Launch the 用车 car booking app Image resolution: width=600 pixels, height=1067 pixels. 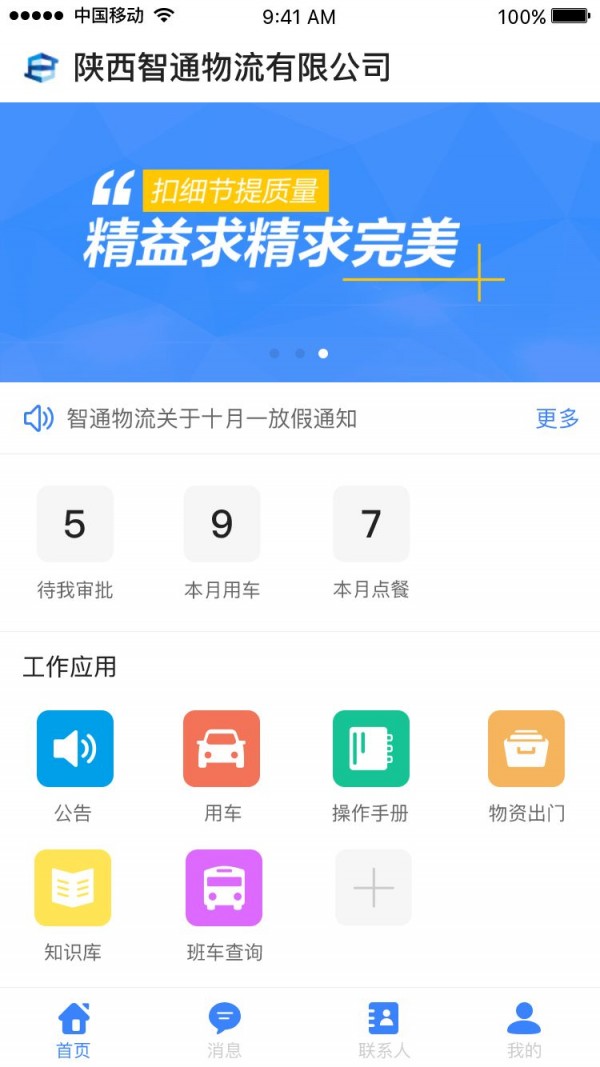[x=222, y=749]
